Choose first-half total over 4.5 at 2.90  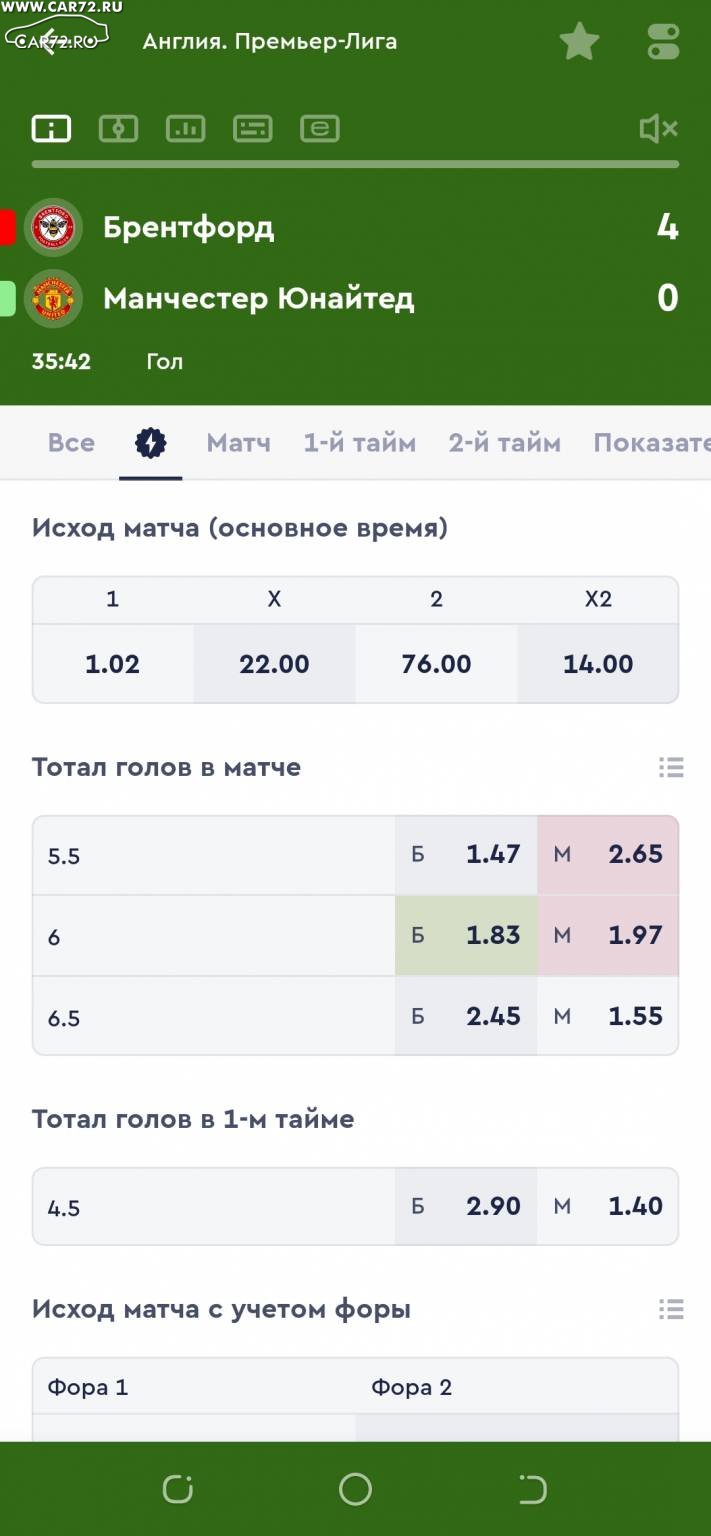point(466,1206)
